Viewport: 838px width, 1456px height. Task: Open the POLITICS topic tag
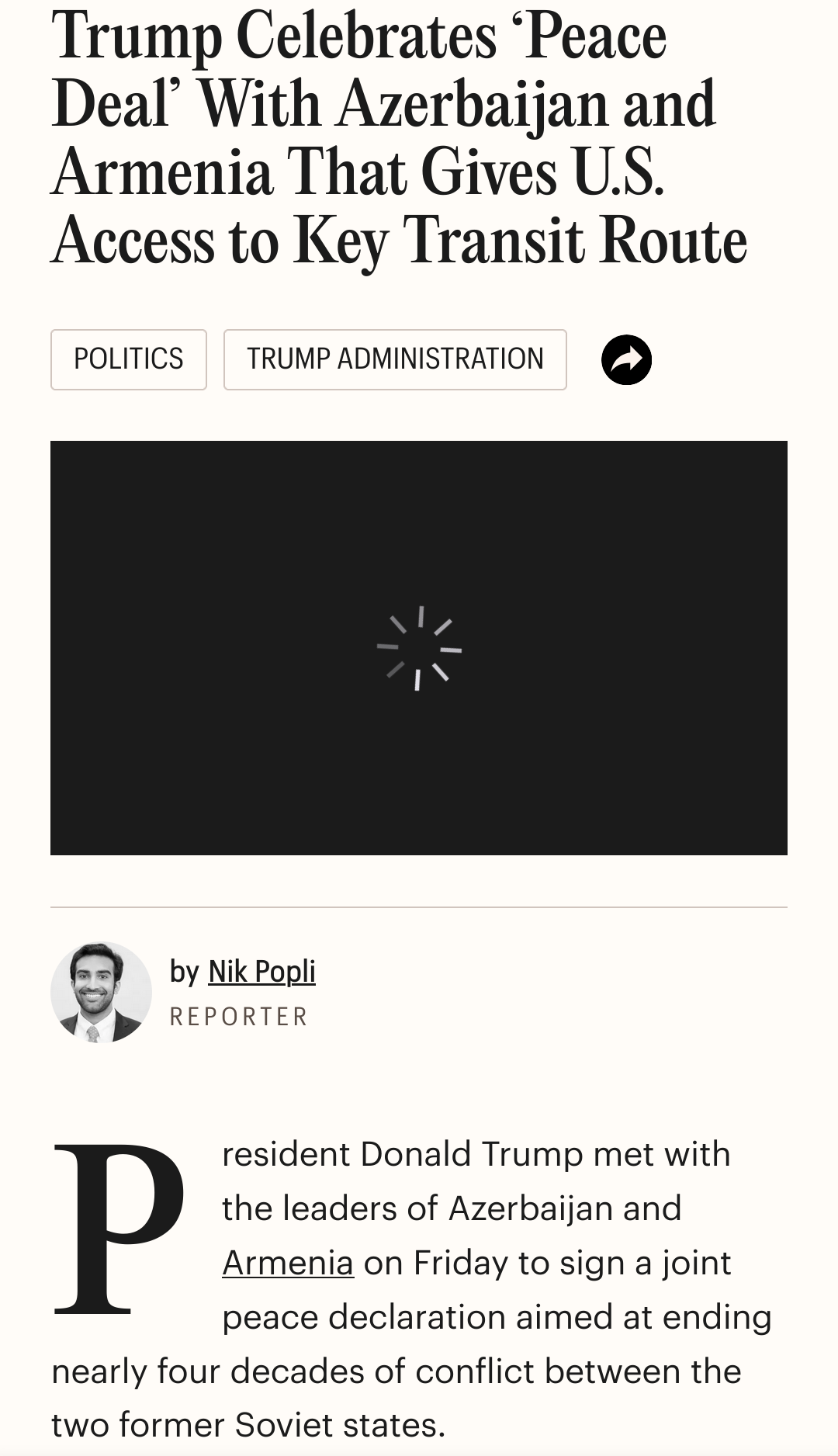(x=129, y=359)
